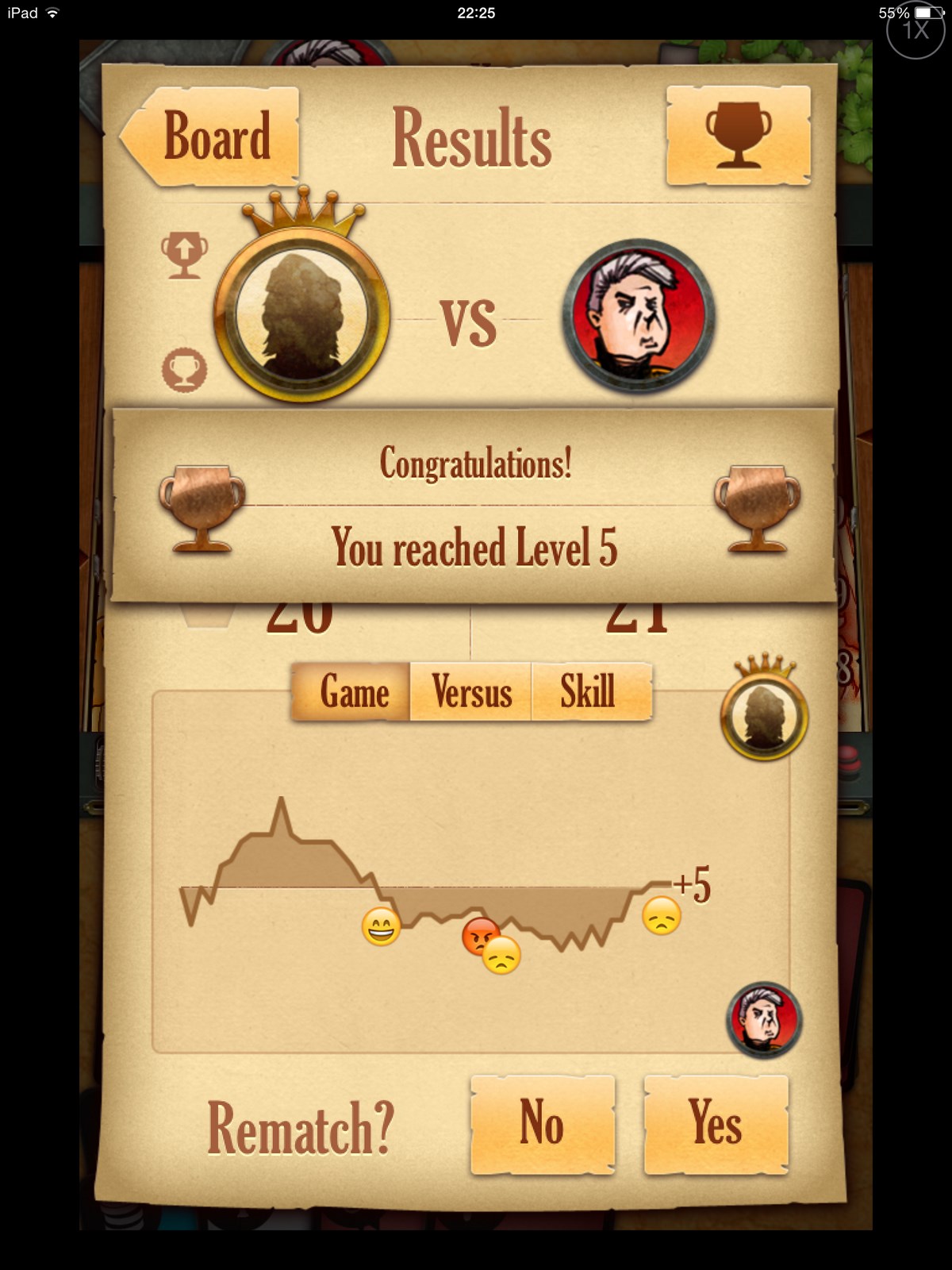The height and width of the screenshot is (1270, 952).
Task: Open the trophy leaderboard button
Action: click(x=738, y=135)
